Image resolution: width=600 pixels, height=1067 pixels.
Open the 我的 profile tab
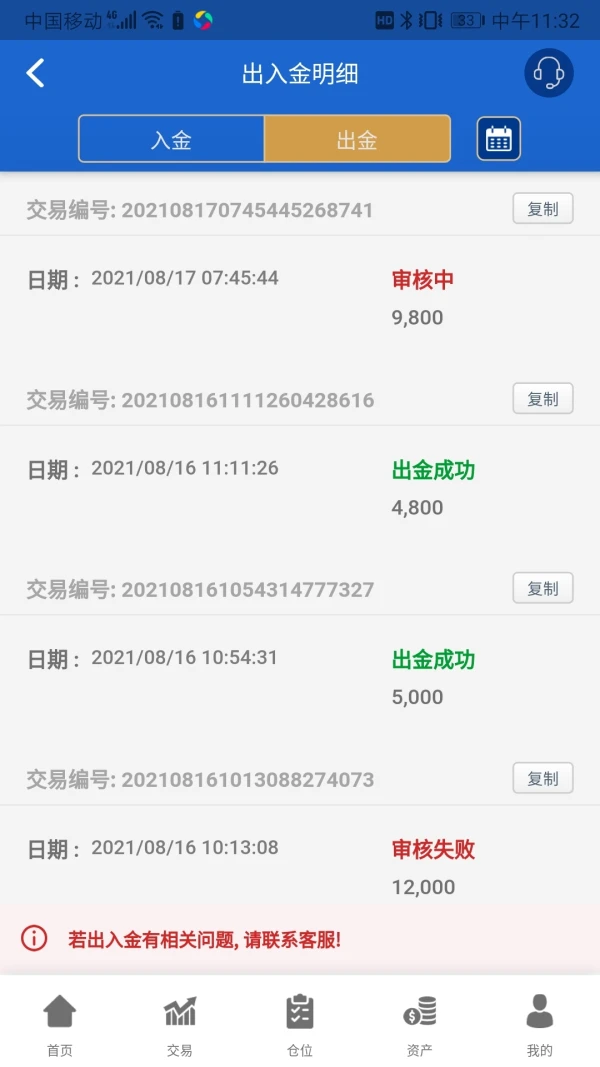pos(540,1024)
